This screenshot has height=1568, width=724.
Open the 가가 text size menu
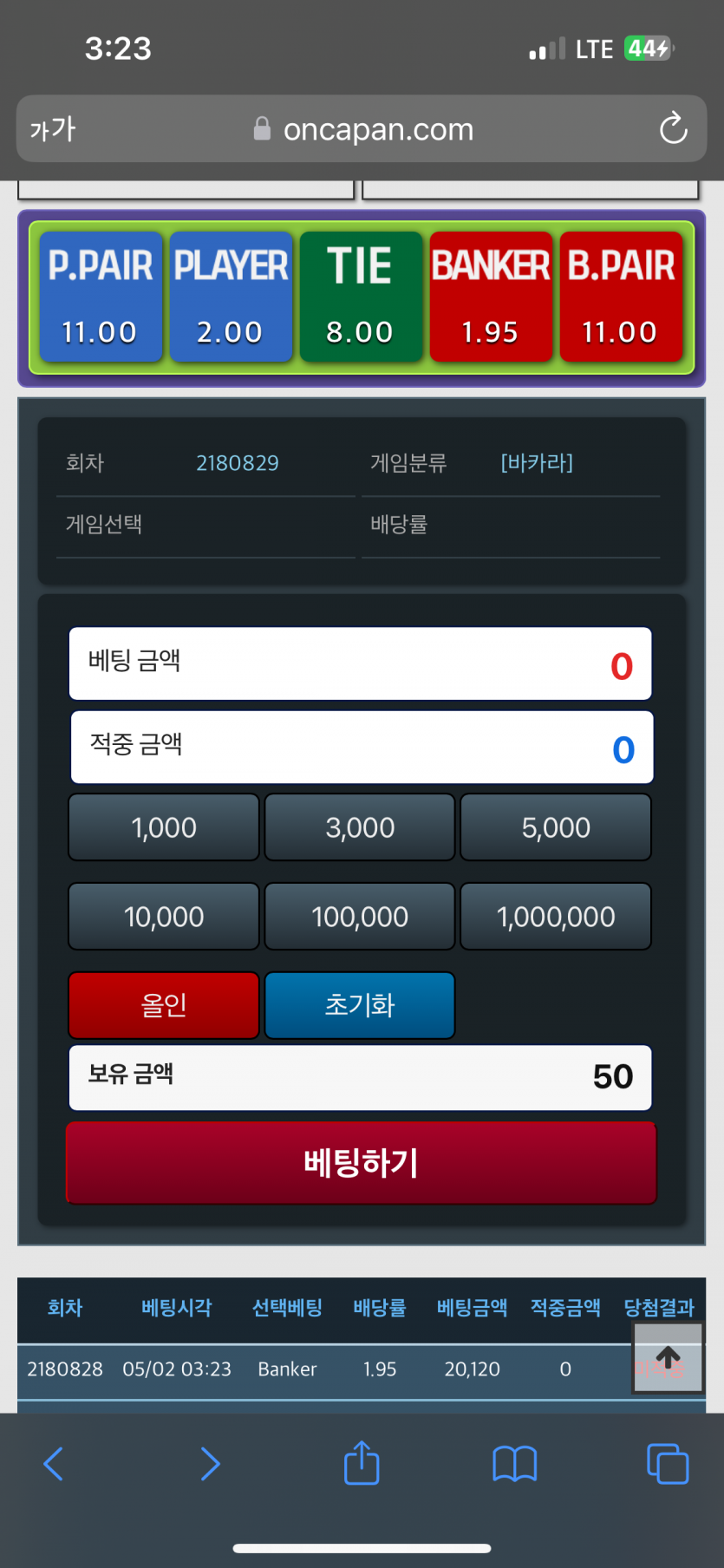click(53, 129)
